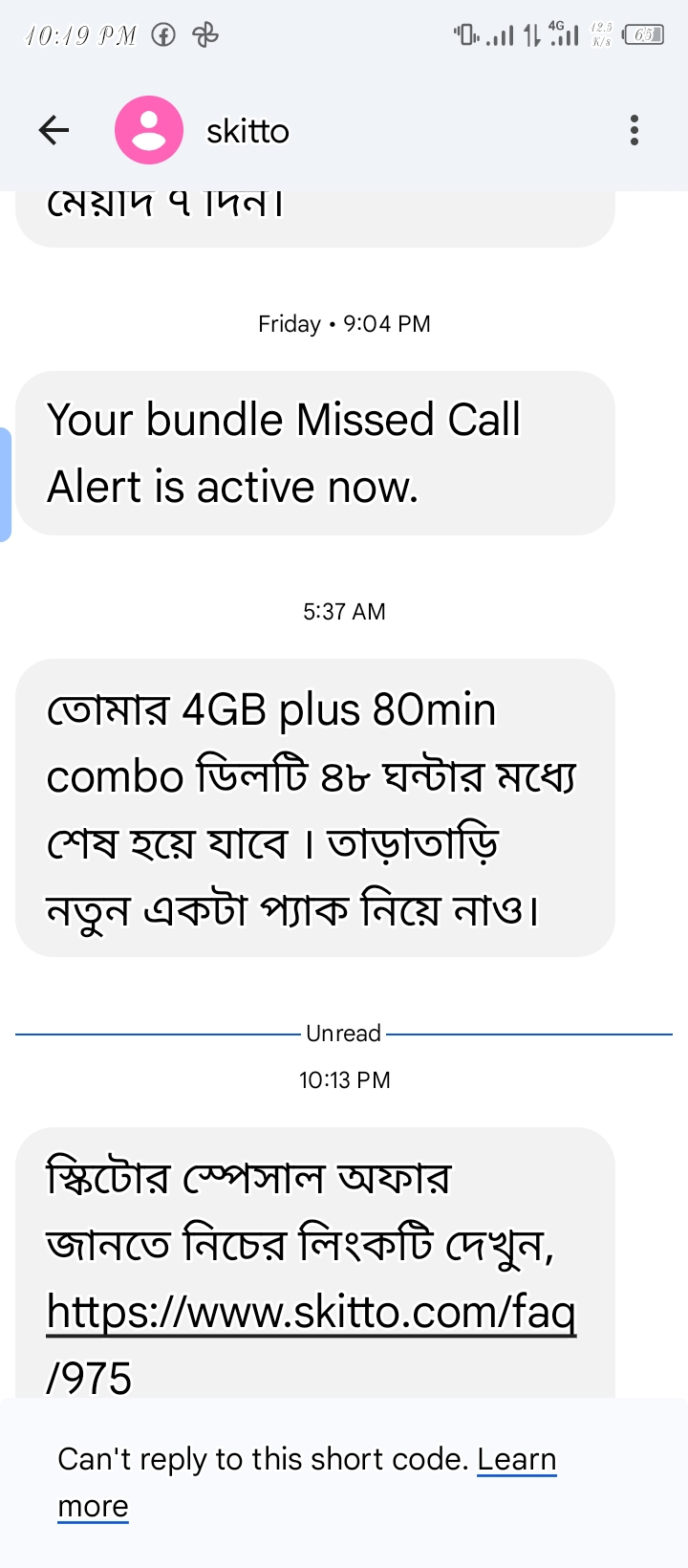Go back using the arrow

[x=54, y=130]
